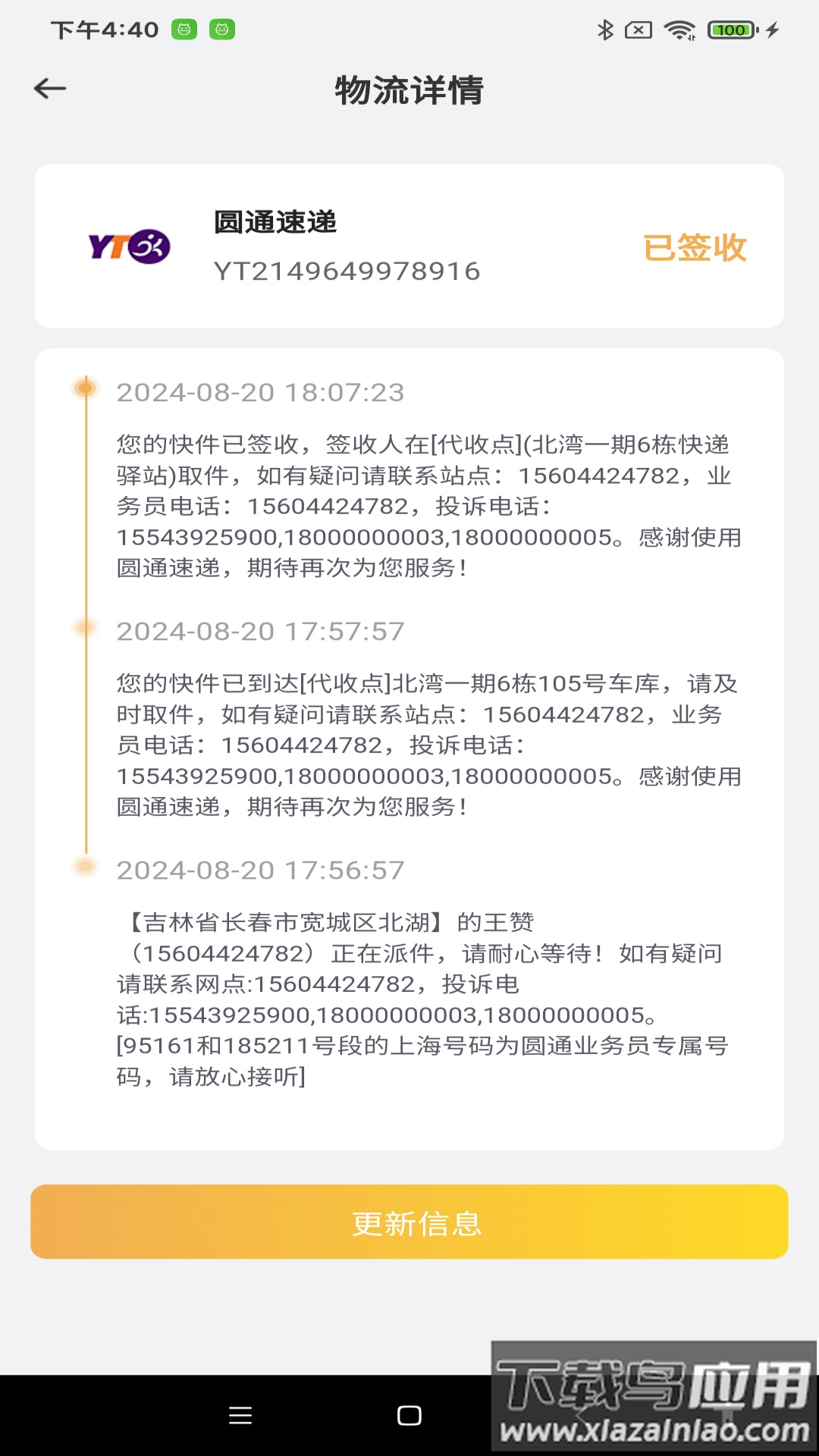
Task: Tap the Bluetooth icon in status bar
Action: [x=604, y=29]
